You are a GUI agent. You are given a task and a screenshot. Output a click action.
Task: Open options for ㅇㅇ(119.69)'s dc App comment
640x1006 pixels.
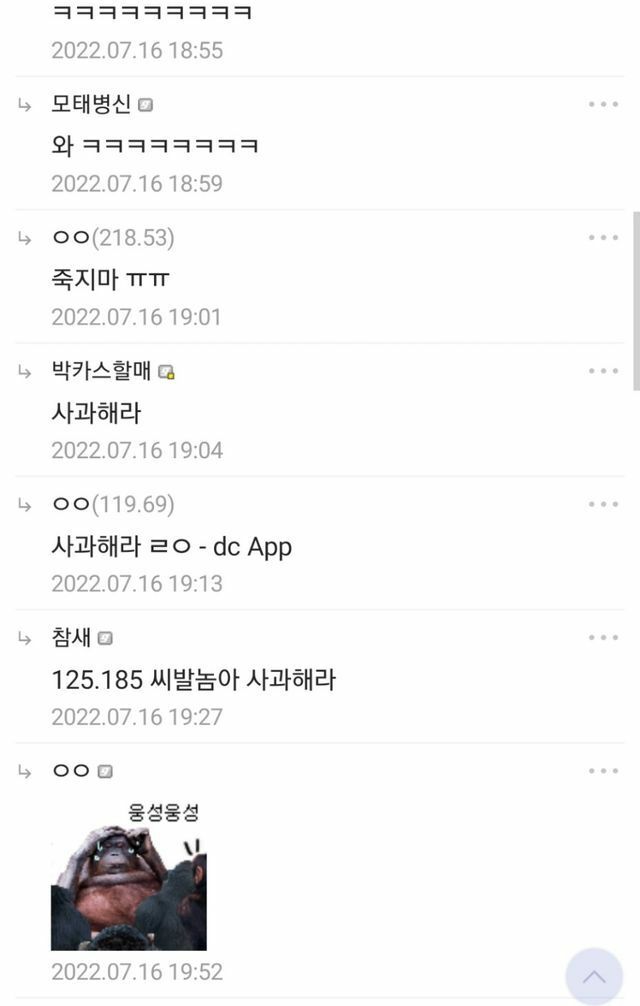[603, 504]
